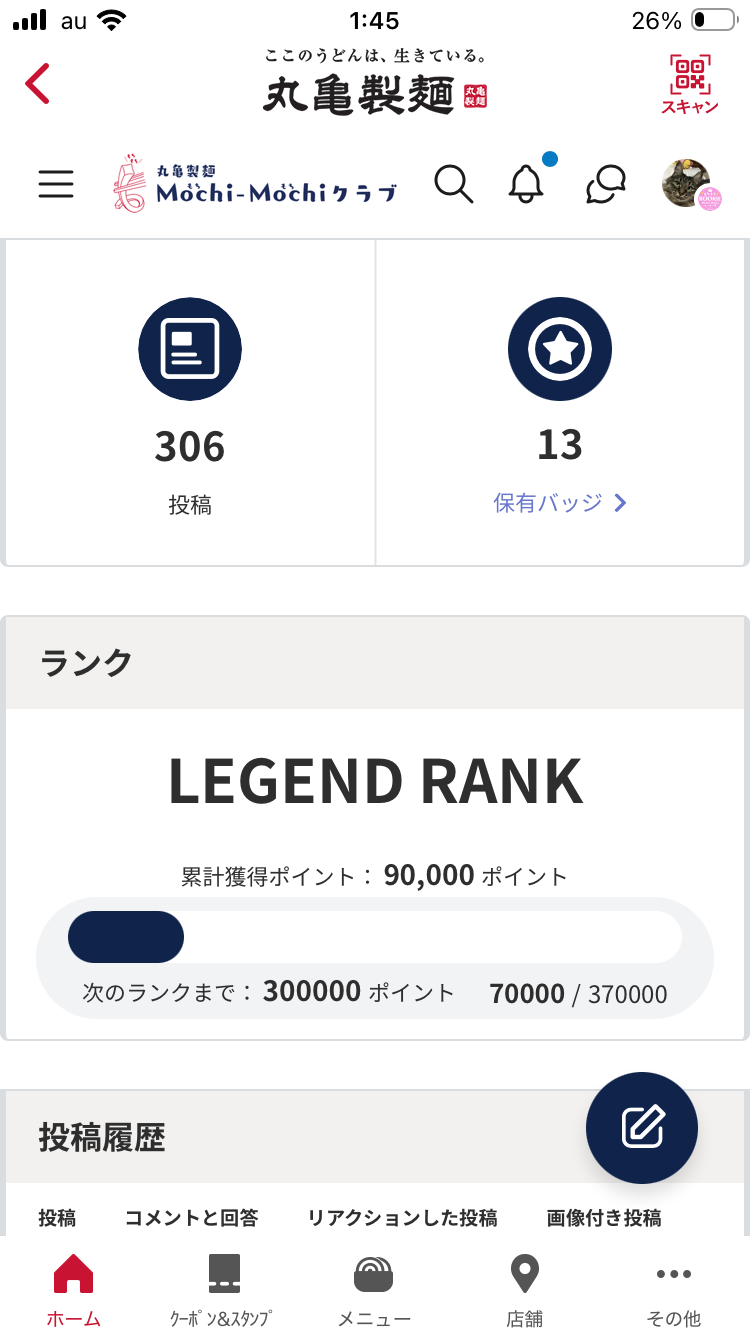Compose a new post
This screenshot has width=750, height=1334.
[x=641, y=1128]
